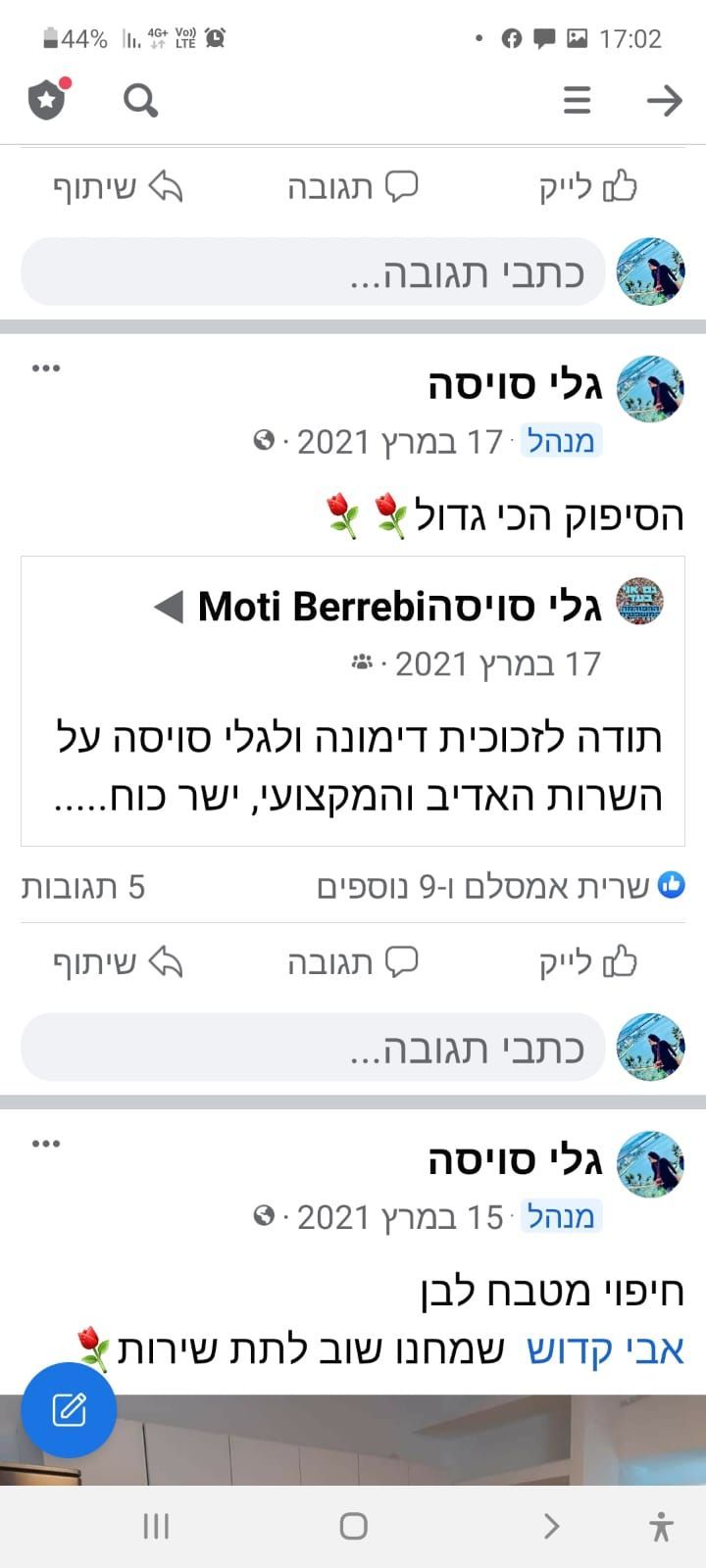This screenshot has width=706, height=1568.
Task: Open the search magnifier in the top bar
Action: coord(140,100)
